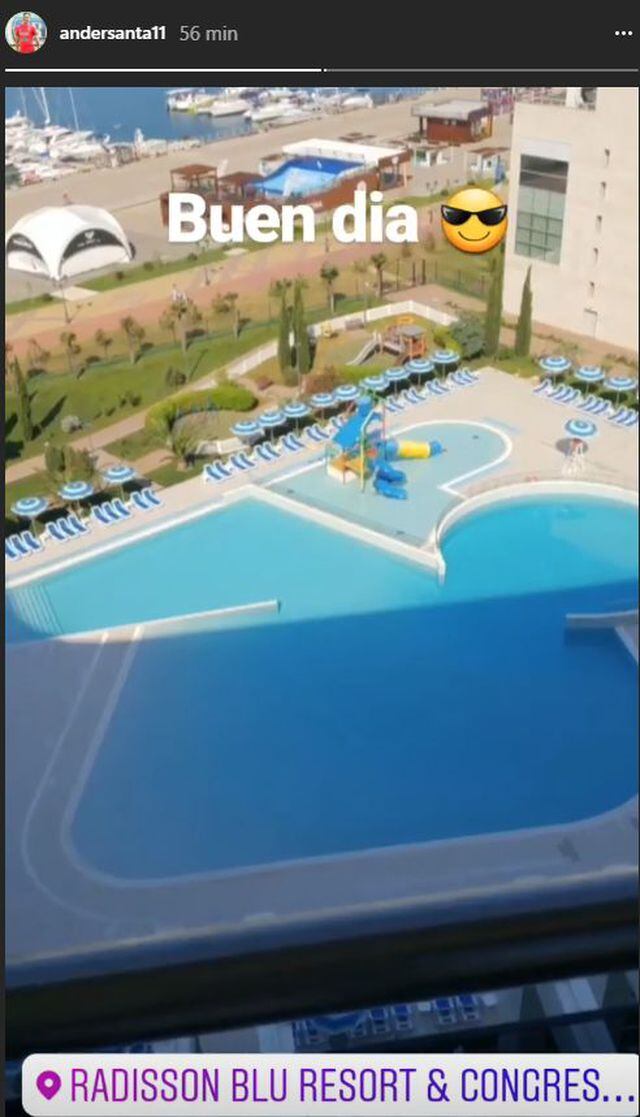Open the Radisson Blu Resort location tag
Image resolution: width=640 pixels, height=1117 pixels.
pyautogui.click(x=330, y=1085)
